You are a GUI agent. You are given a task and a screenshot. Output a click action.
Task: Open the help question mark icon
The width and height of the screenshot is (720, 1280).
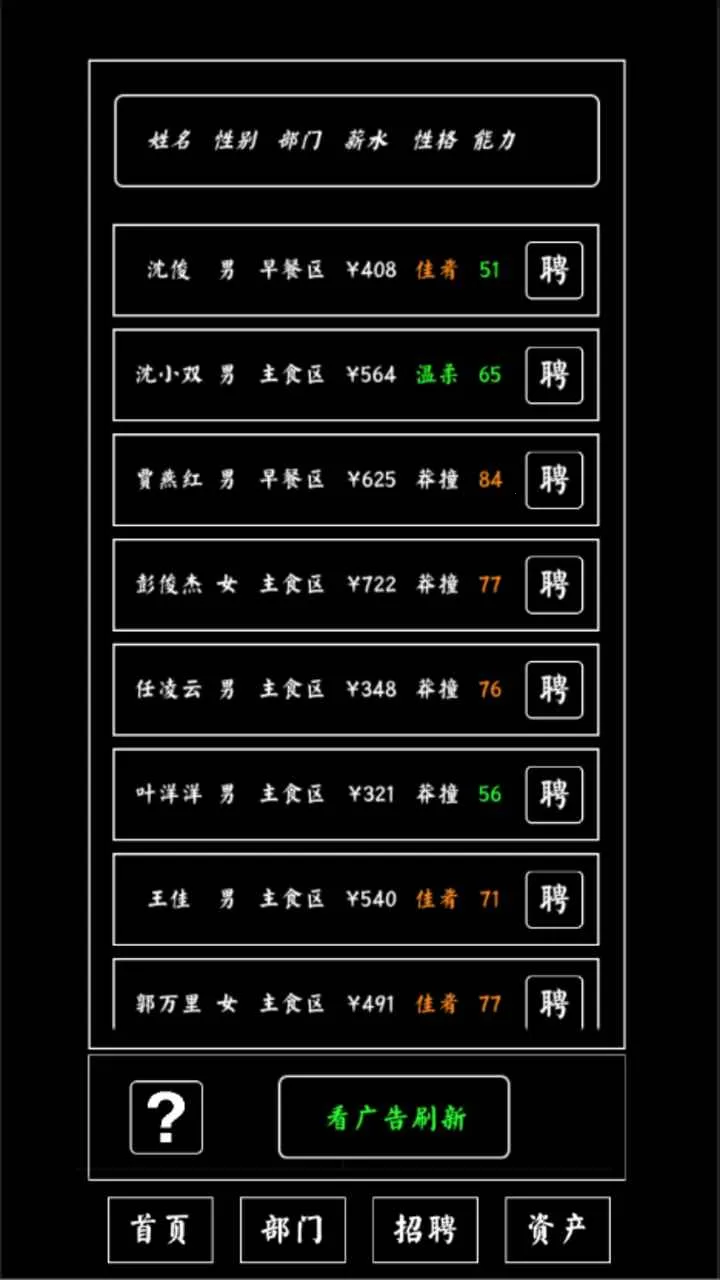pyautogui.click(x=165, y=1117)
